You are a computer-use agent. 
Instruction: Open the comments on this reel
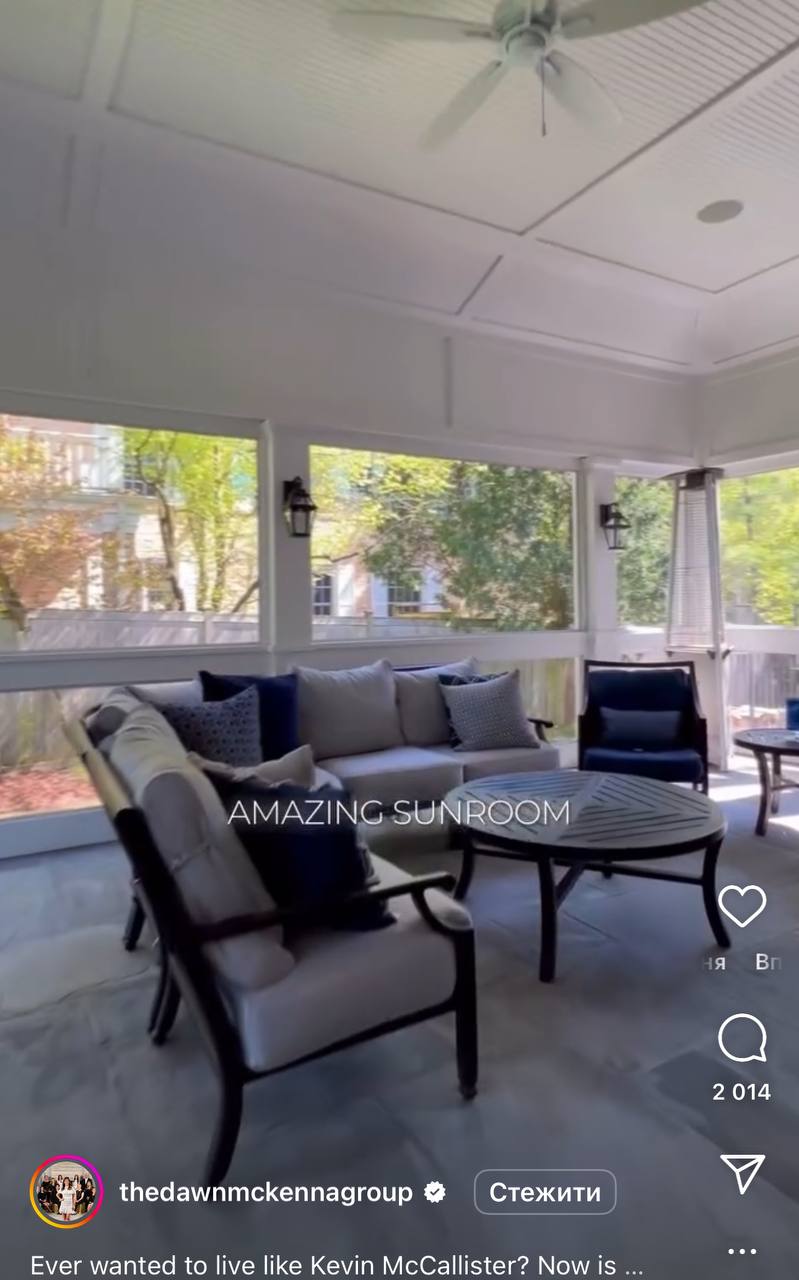tap(742, 1040)
